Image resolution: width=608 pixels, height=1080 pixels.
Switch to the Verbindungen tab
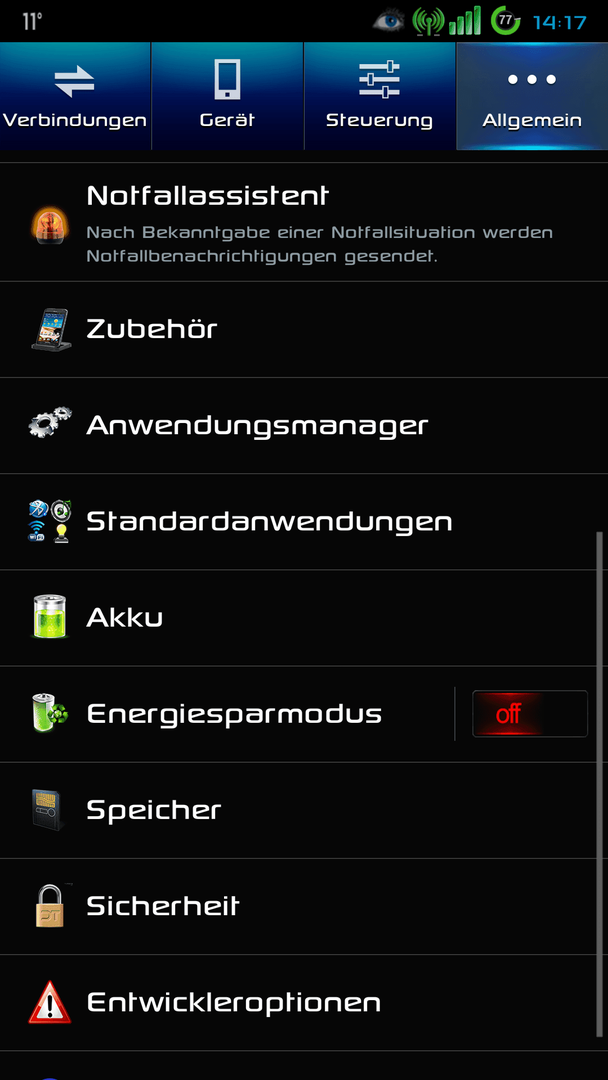click(x=75, y=96)
